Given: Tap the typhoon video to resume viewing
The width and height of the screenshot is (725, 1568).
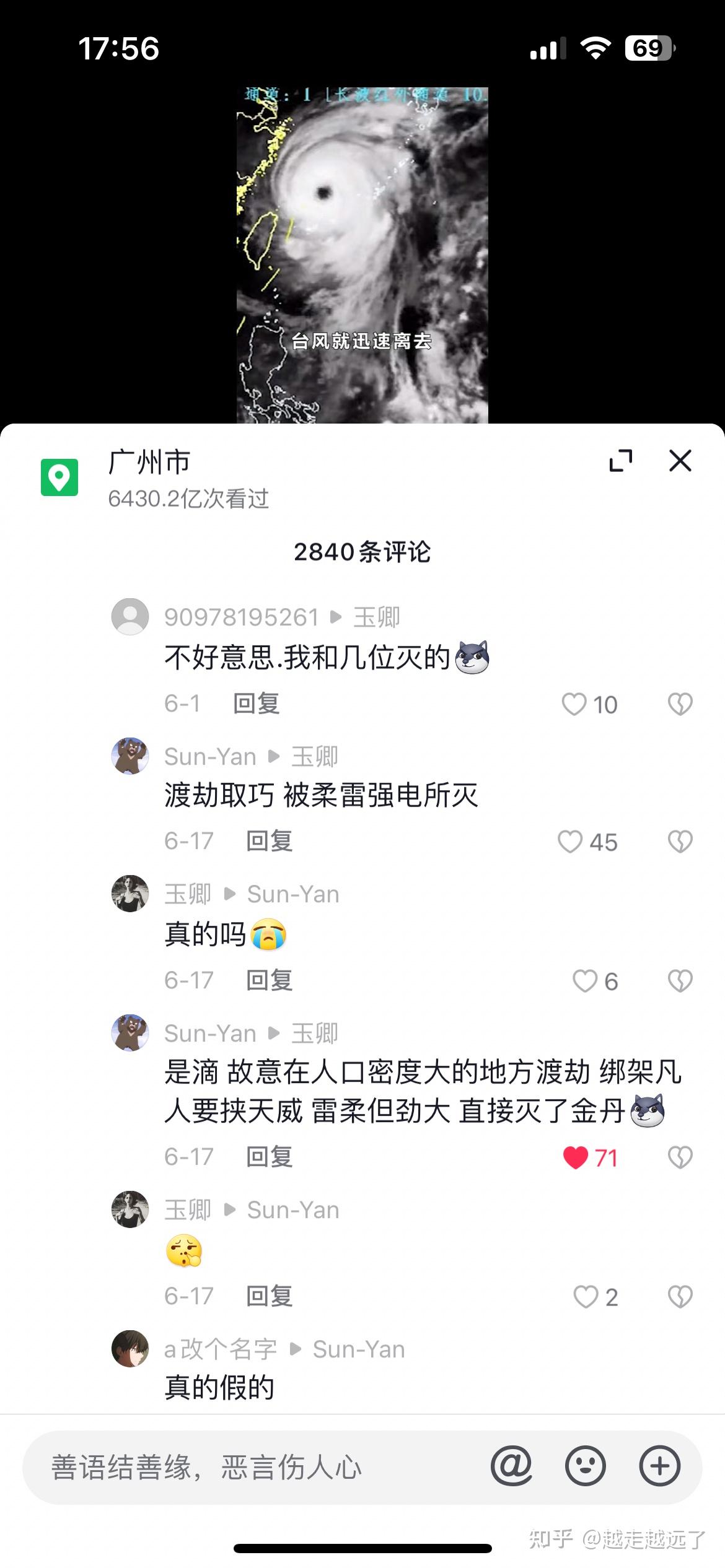Looking at the screenshot, I should click(362, 255).
